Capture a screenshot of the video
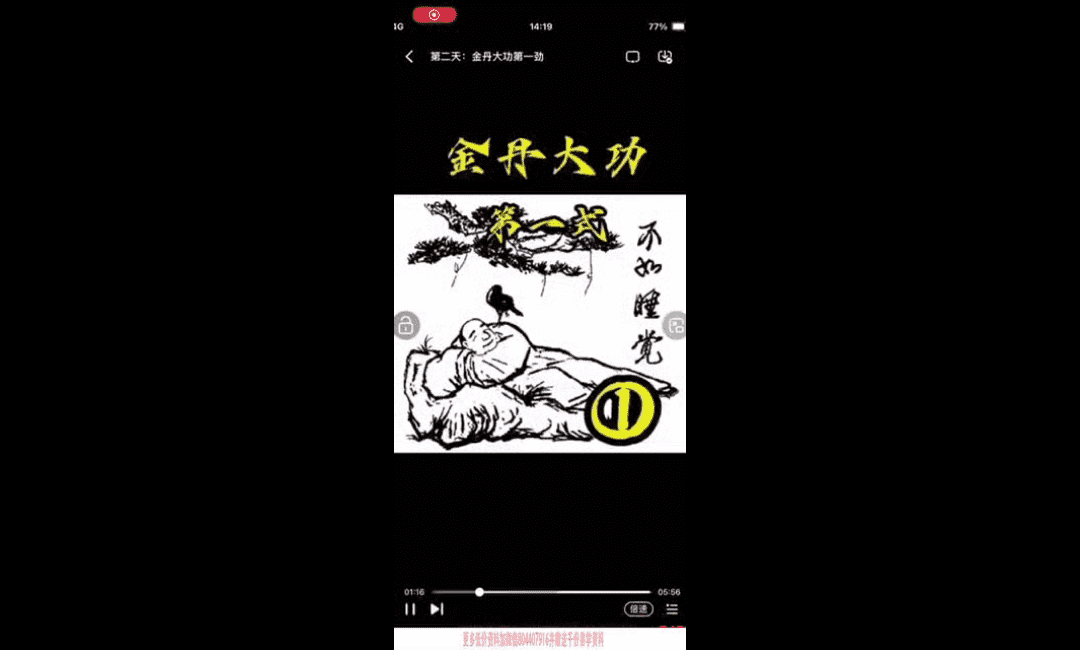Image resolution: width=1080 pixels, height=650 pixels. [x=675, y=325]
